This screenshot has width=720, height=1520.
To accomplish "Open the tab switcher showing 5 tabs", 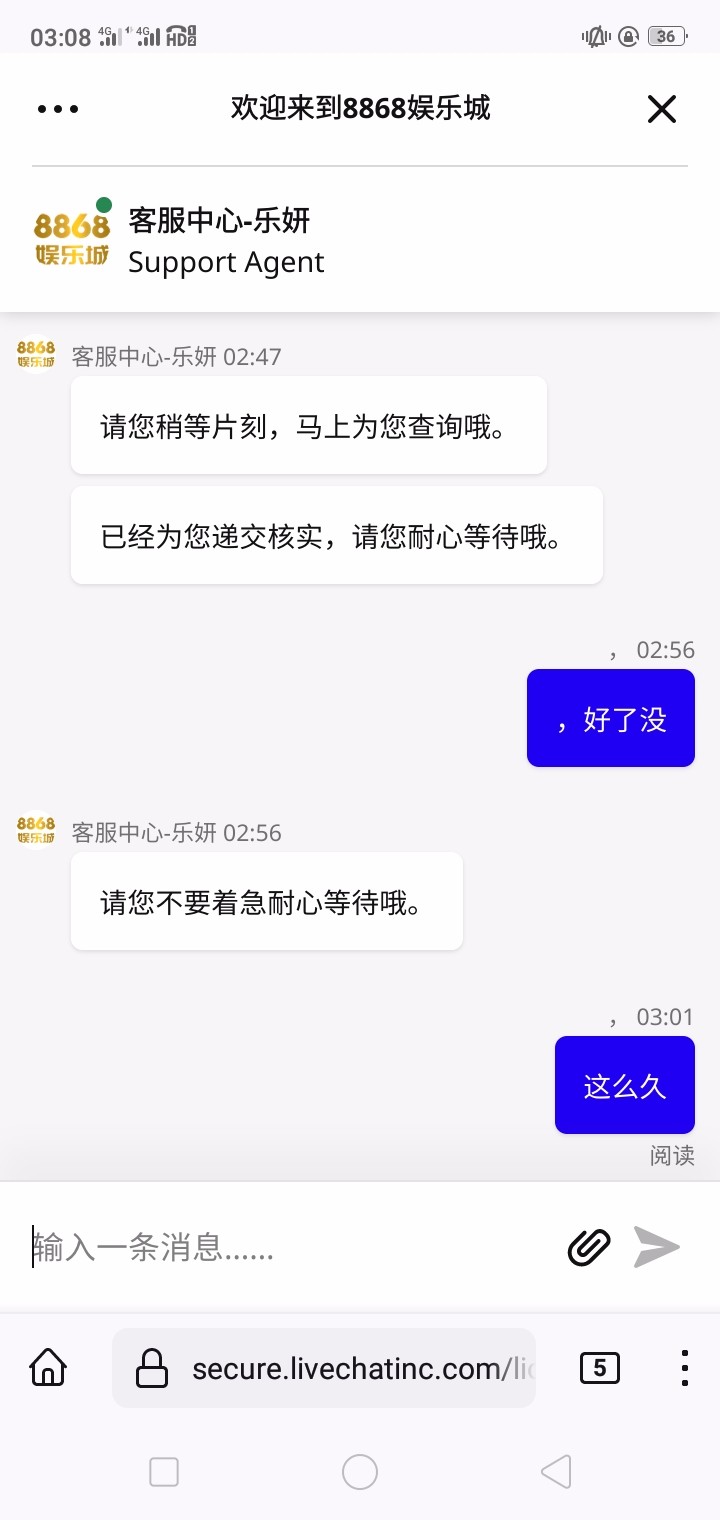I will click(600, 1367).
